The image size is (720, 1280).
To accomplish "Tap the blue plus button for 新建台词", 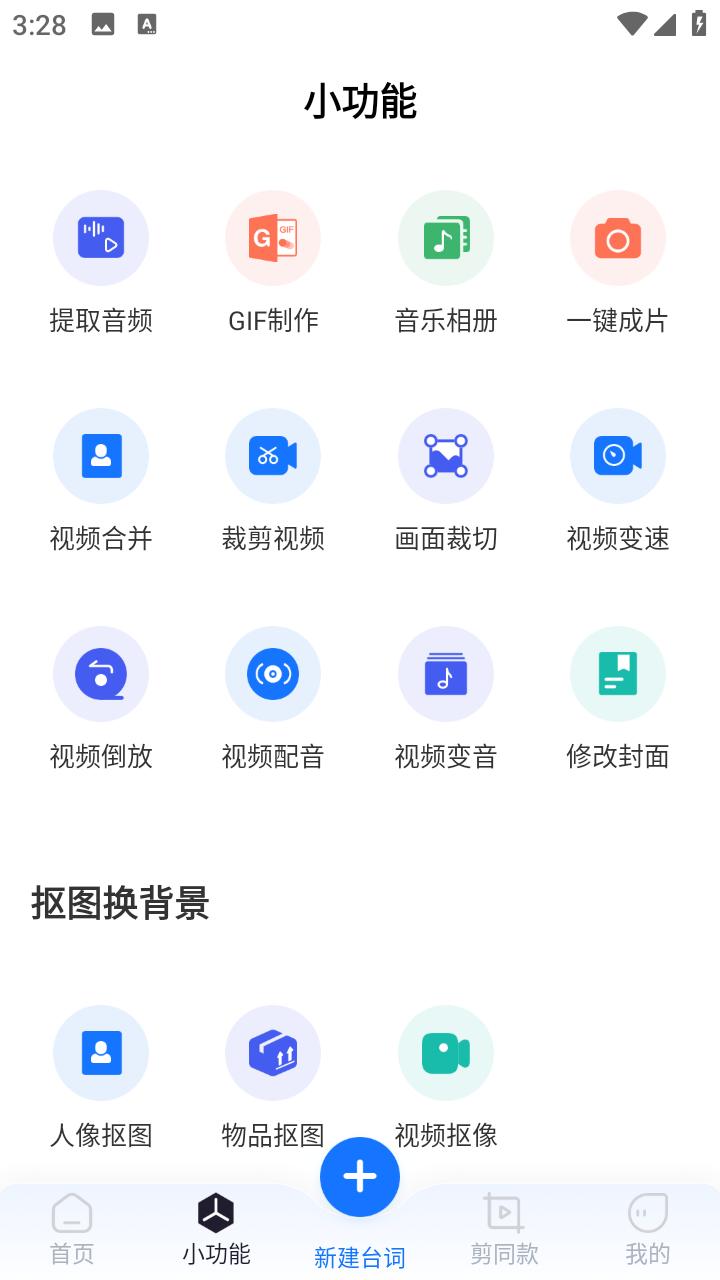I will (360, 1177).
